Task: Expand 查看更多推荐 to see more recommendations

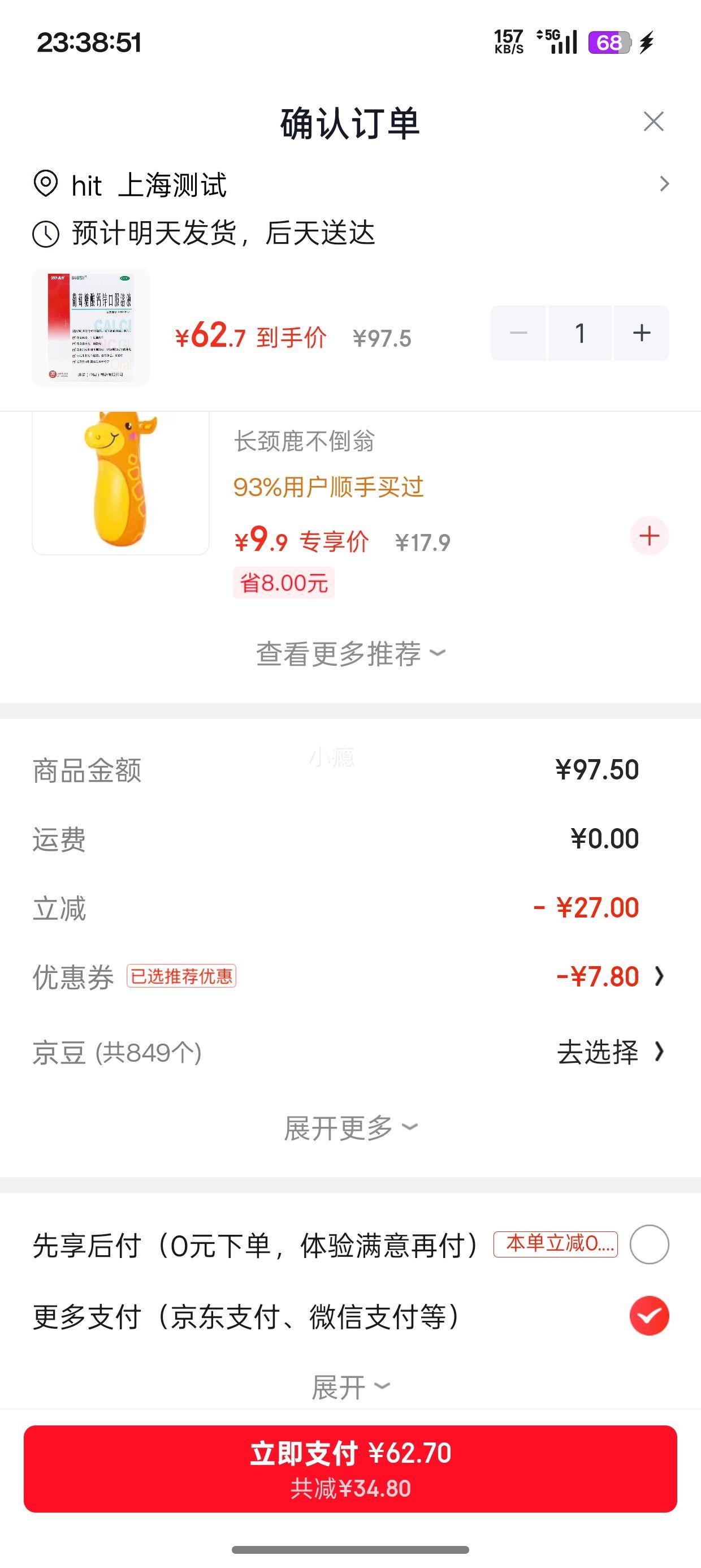Action: [x=350, y=653]
